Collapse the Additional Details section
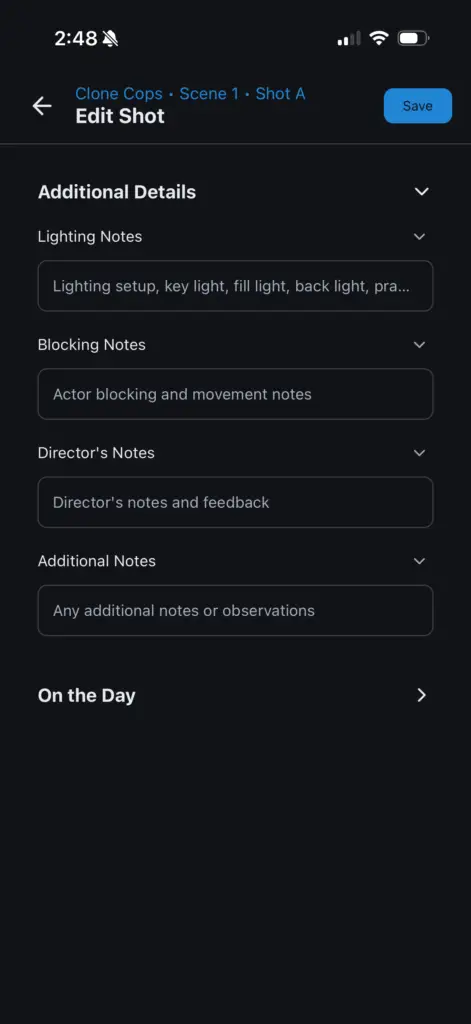Screen dimensions: 471x1024 tap(421, 191)
